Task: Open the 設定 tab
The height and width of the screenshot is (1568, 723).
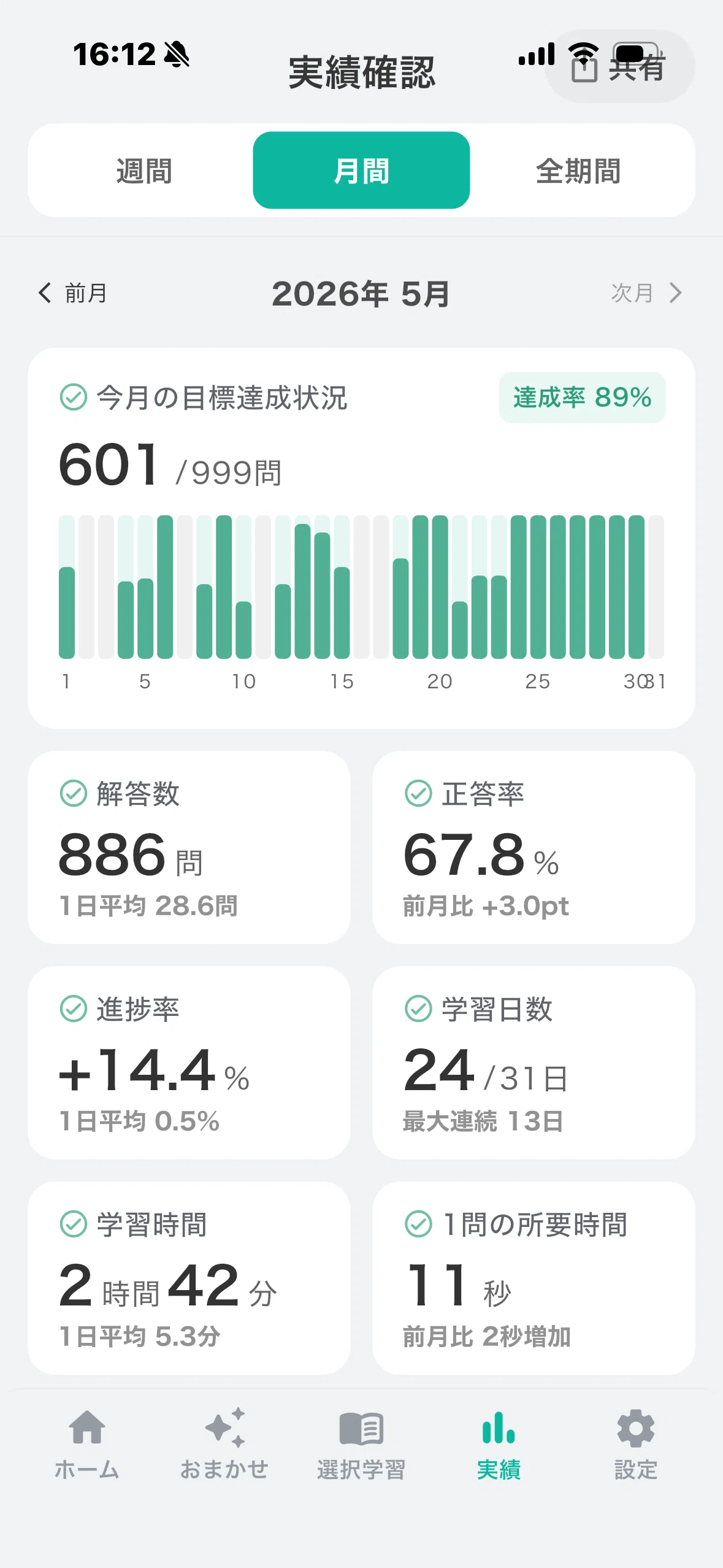Action: point(636,1444)
